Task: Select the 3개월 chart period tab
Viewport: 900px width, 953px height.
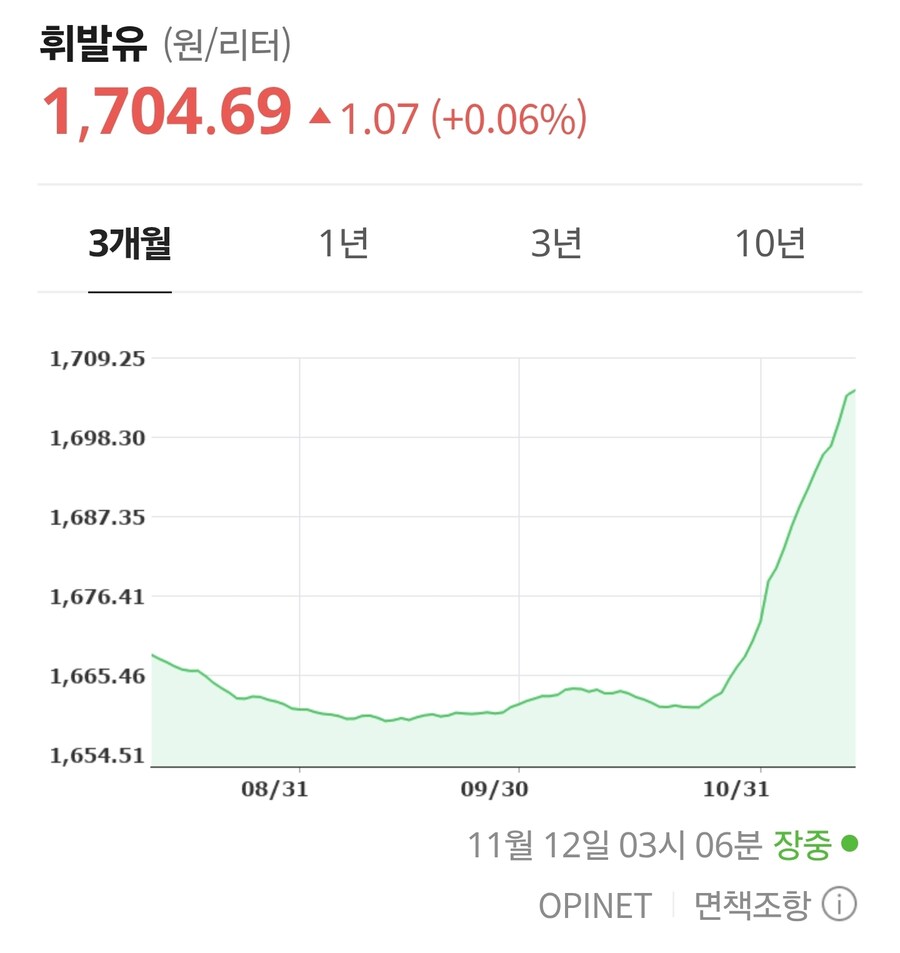Action: pyautogui.click(x=128, y=240)
